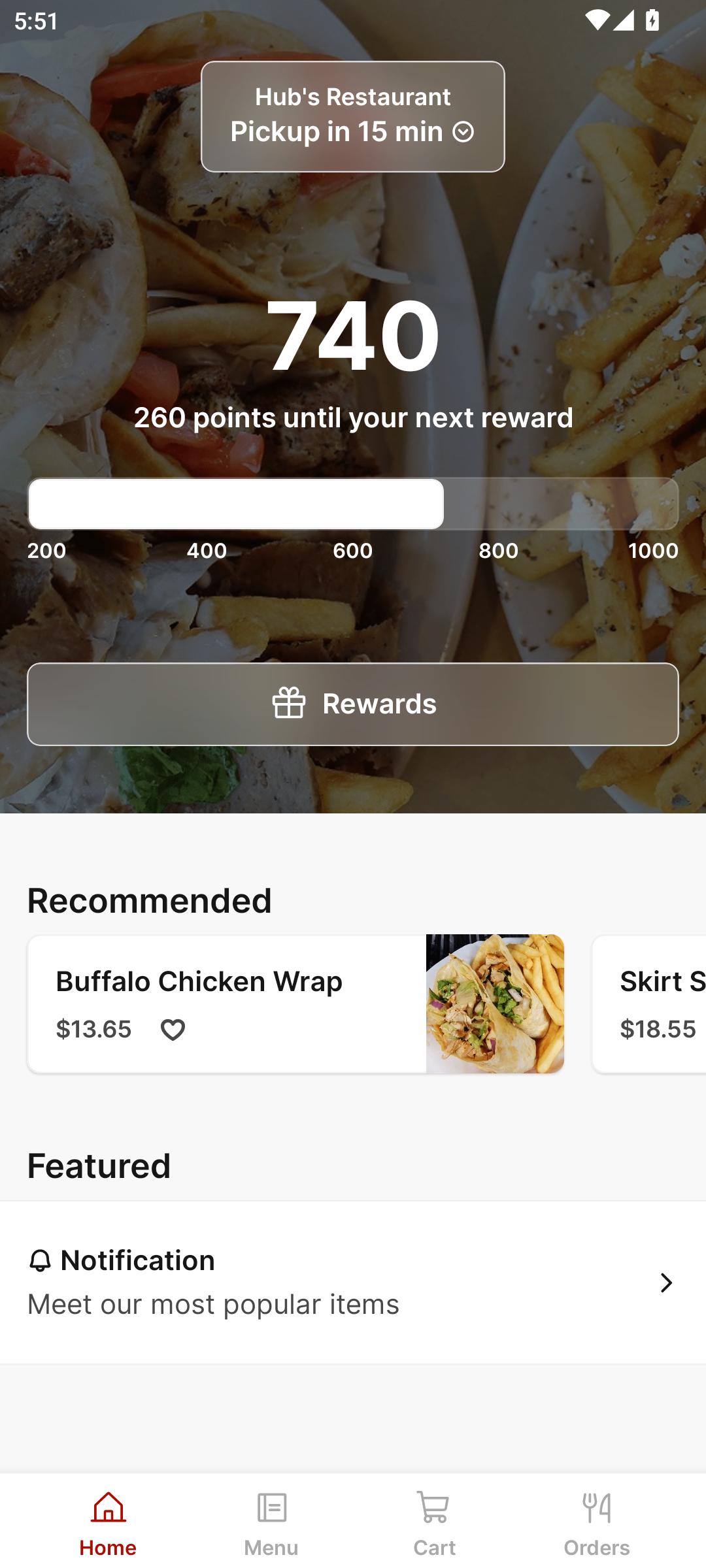
Task: Favorite the Buffalo Chicken Wrap
Action: point(173,1030)
